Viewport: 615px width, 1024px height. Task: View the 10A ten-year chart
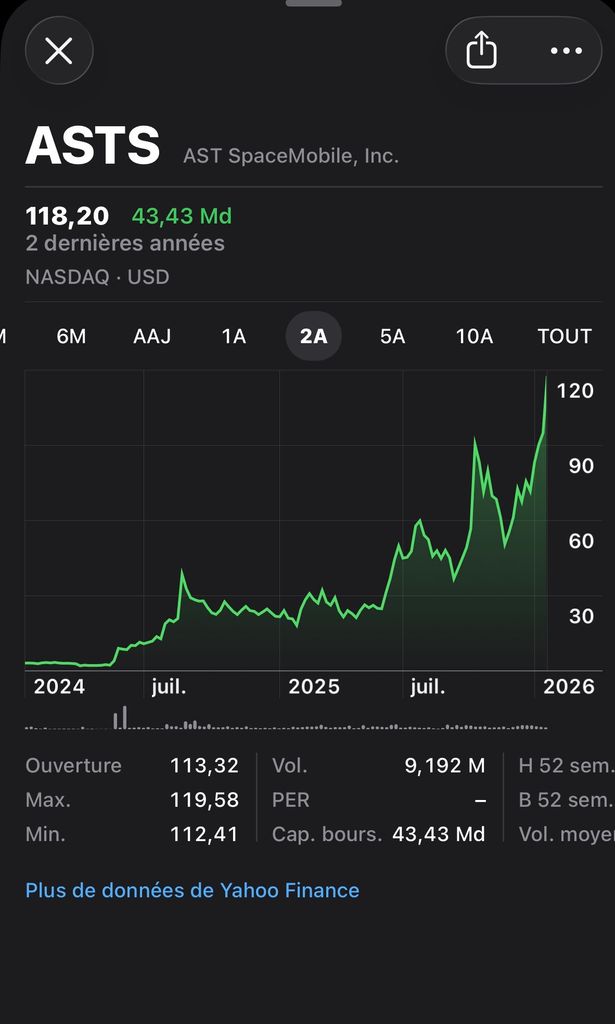[x=474, y=336]
